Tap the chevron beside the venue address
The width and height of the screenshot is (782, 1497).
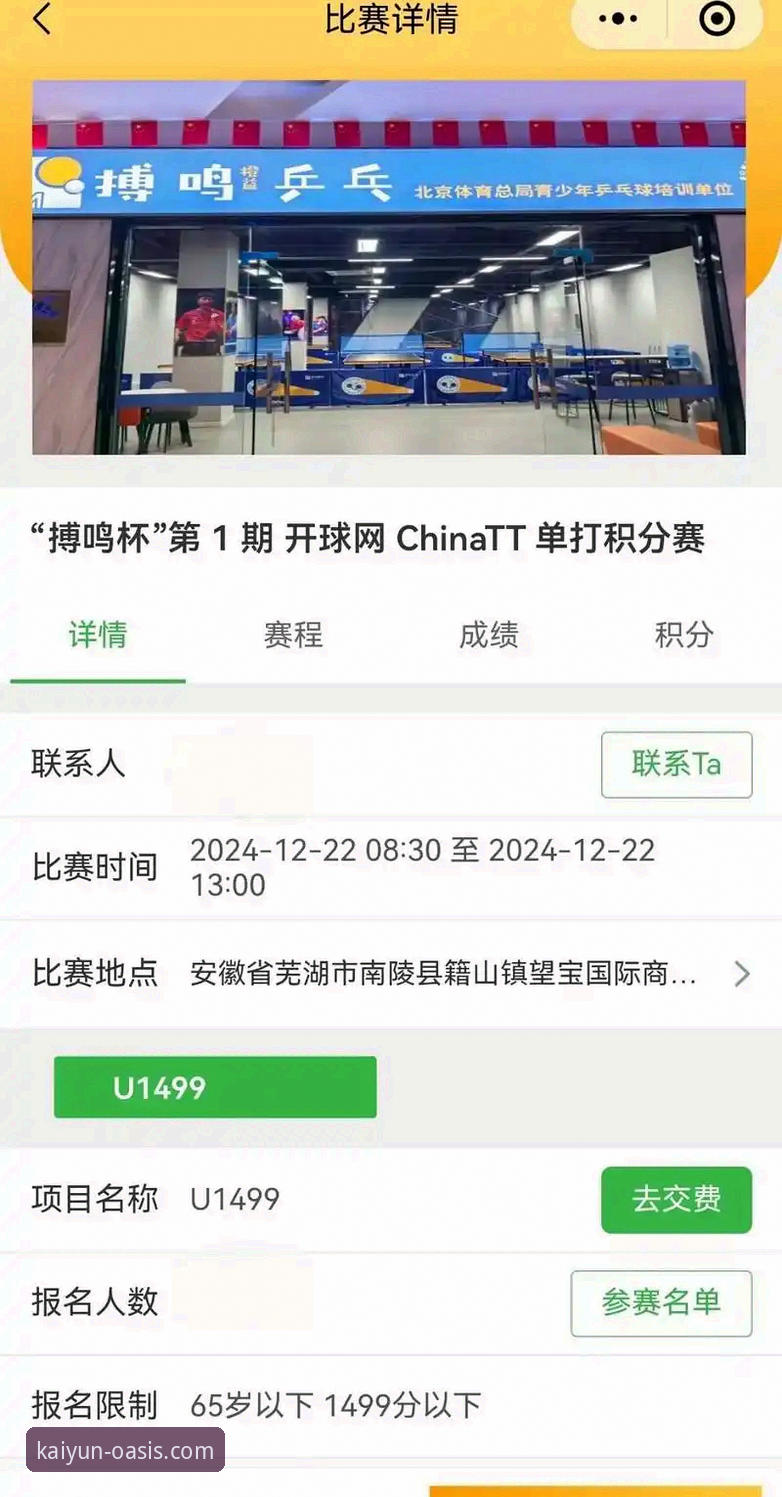tap(743, 973)
